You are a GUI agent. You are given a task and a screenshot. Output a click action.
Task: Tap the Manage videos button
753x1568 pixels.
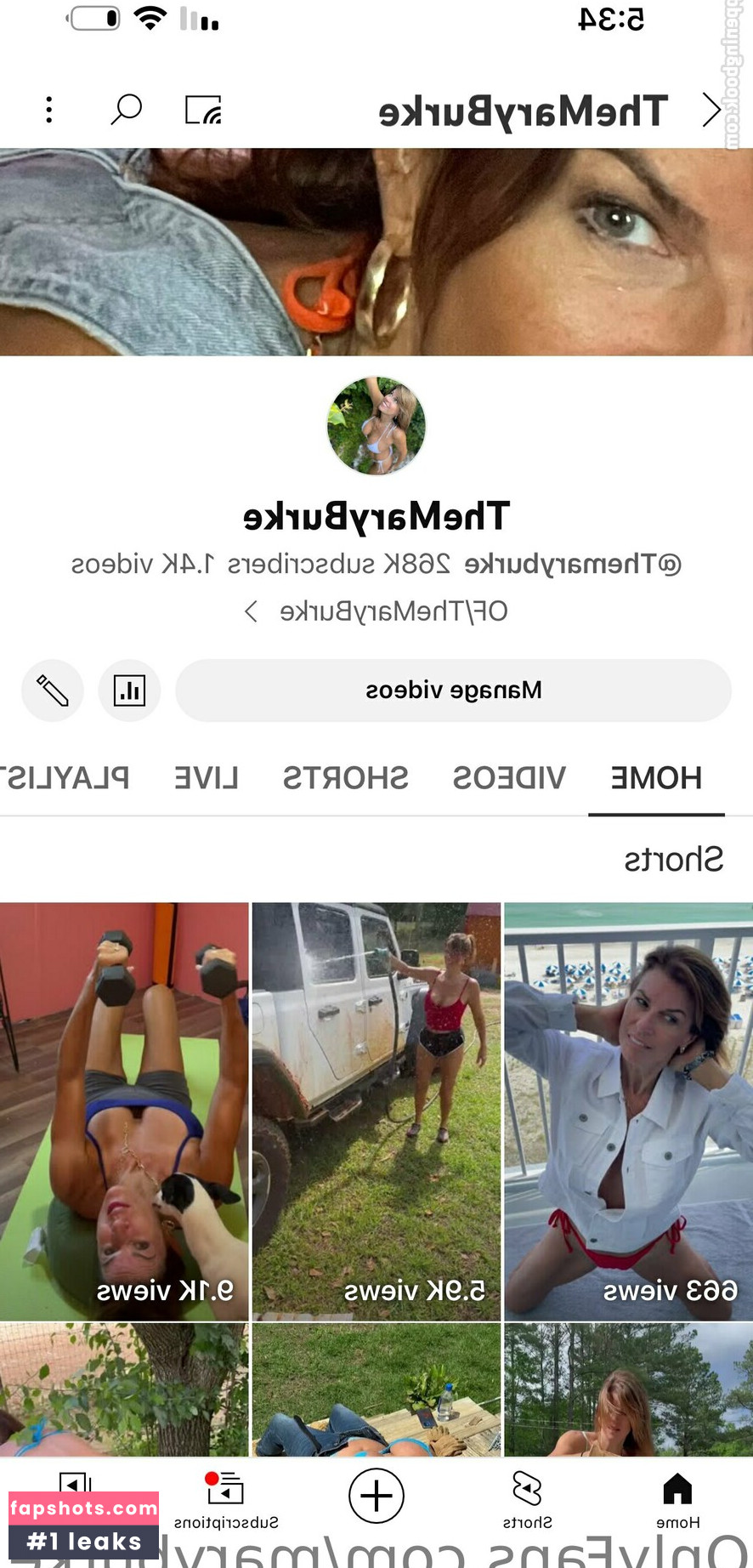pyautogui.click(x=453, y=690)
